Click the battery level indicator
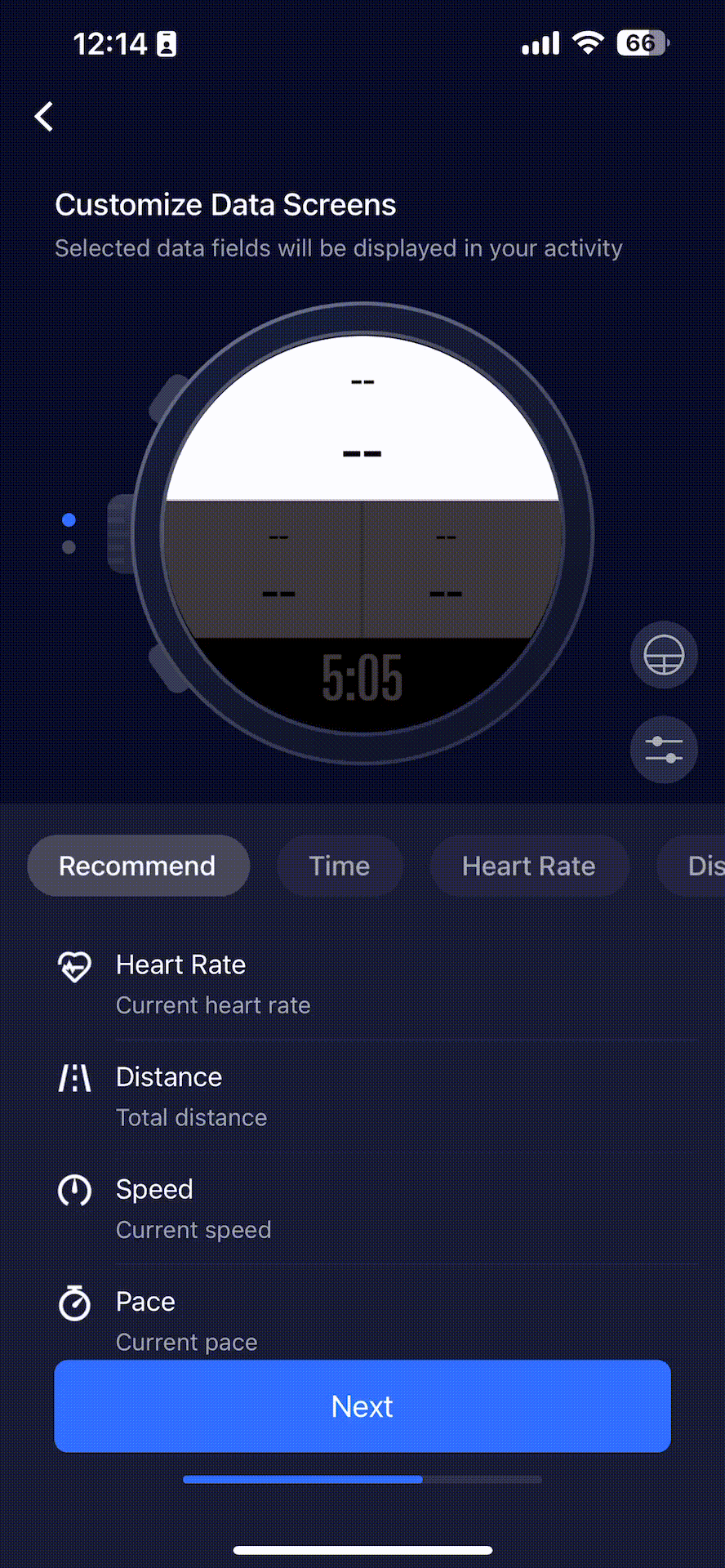 click(641, 42)
